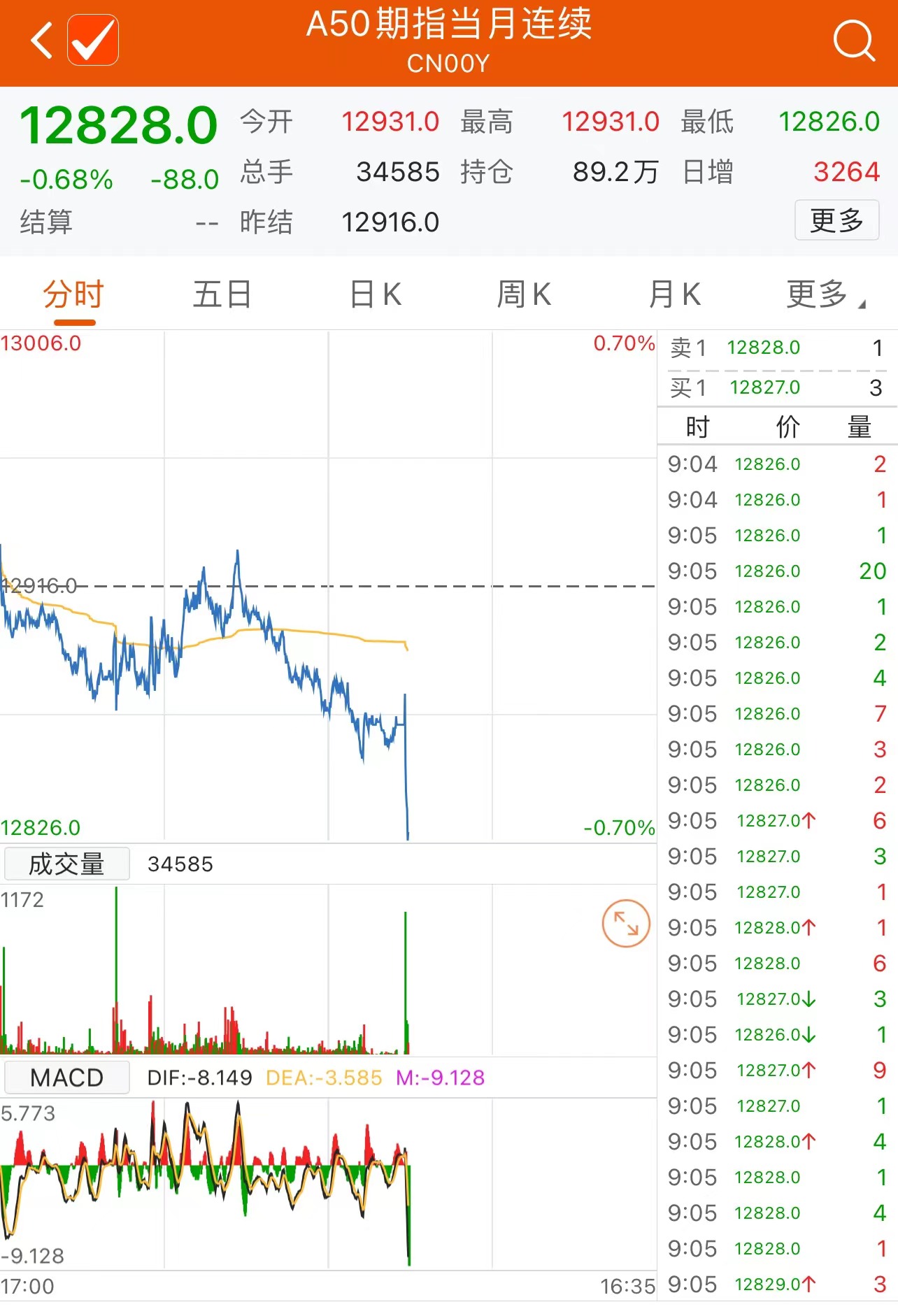
Task: Toggle the watchlist checkmark for A50
Action: (93, 41)
